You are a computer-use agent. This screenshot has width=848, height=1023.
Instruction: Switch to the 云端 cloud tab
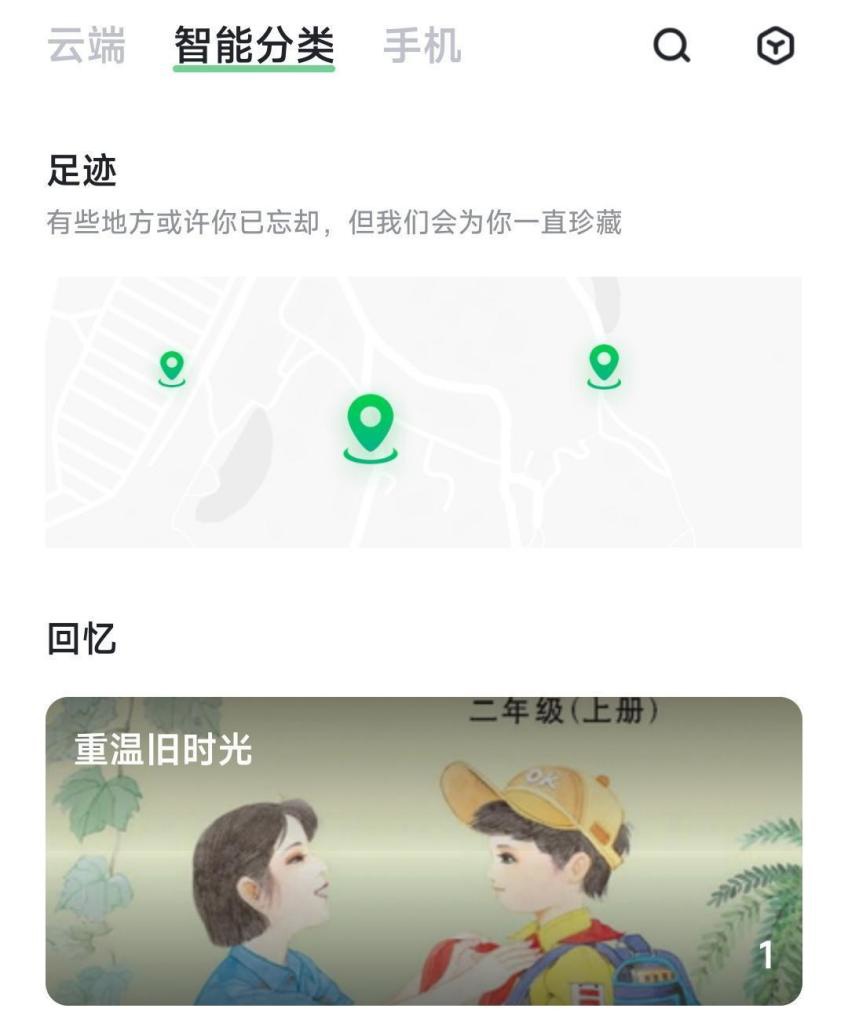click(86, 46)
